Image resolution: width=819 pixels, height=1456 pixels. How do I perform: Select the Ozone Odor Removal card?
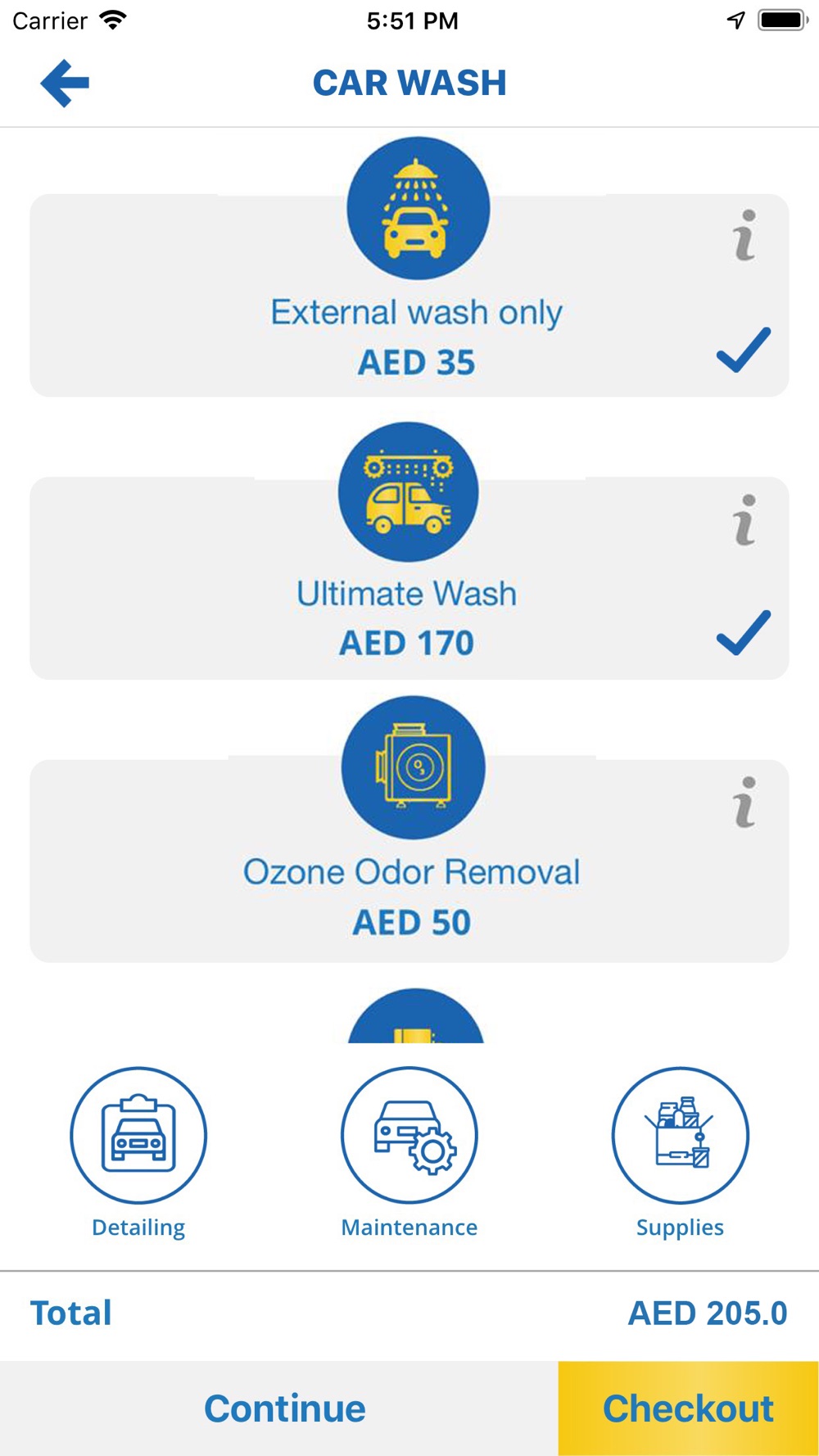(x=409, y=860)
